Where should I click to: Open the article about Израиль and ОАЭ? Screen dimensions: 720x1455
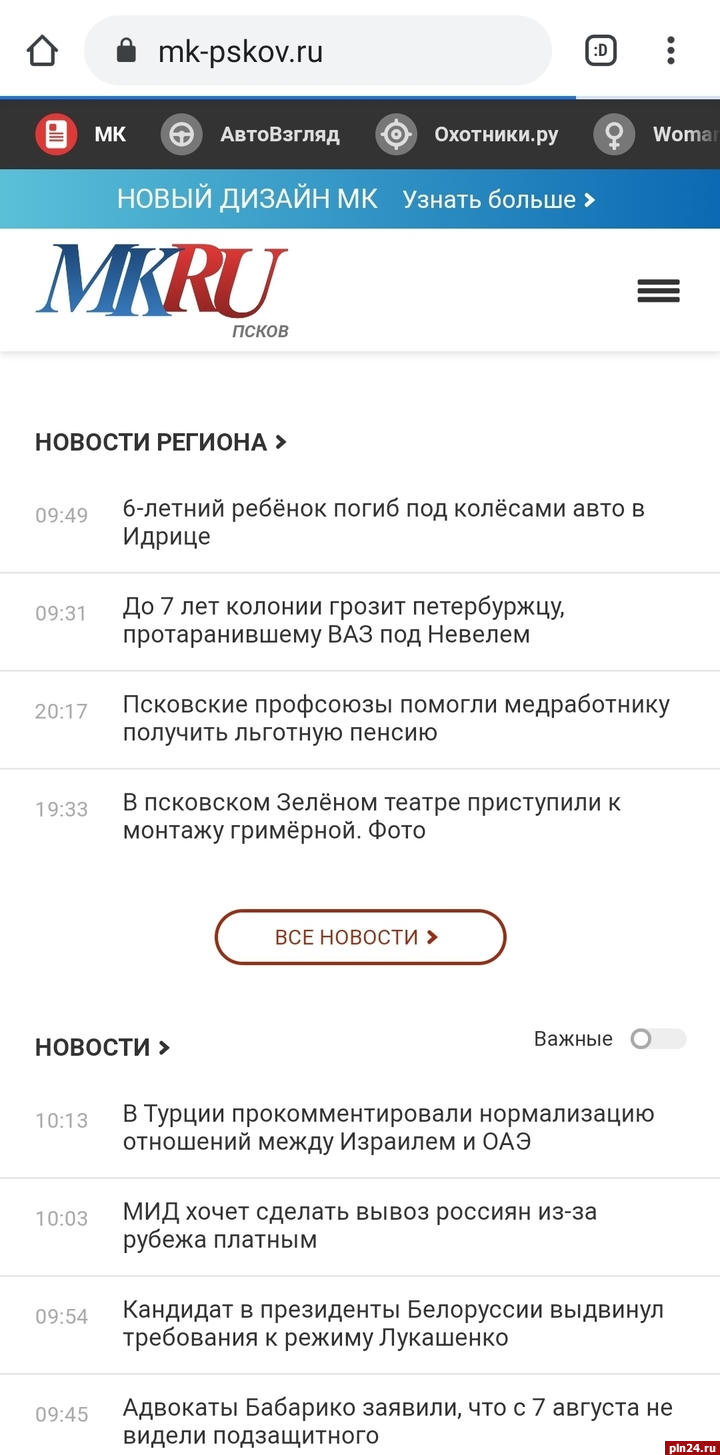[388, 1127]
